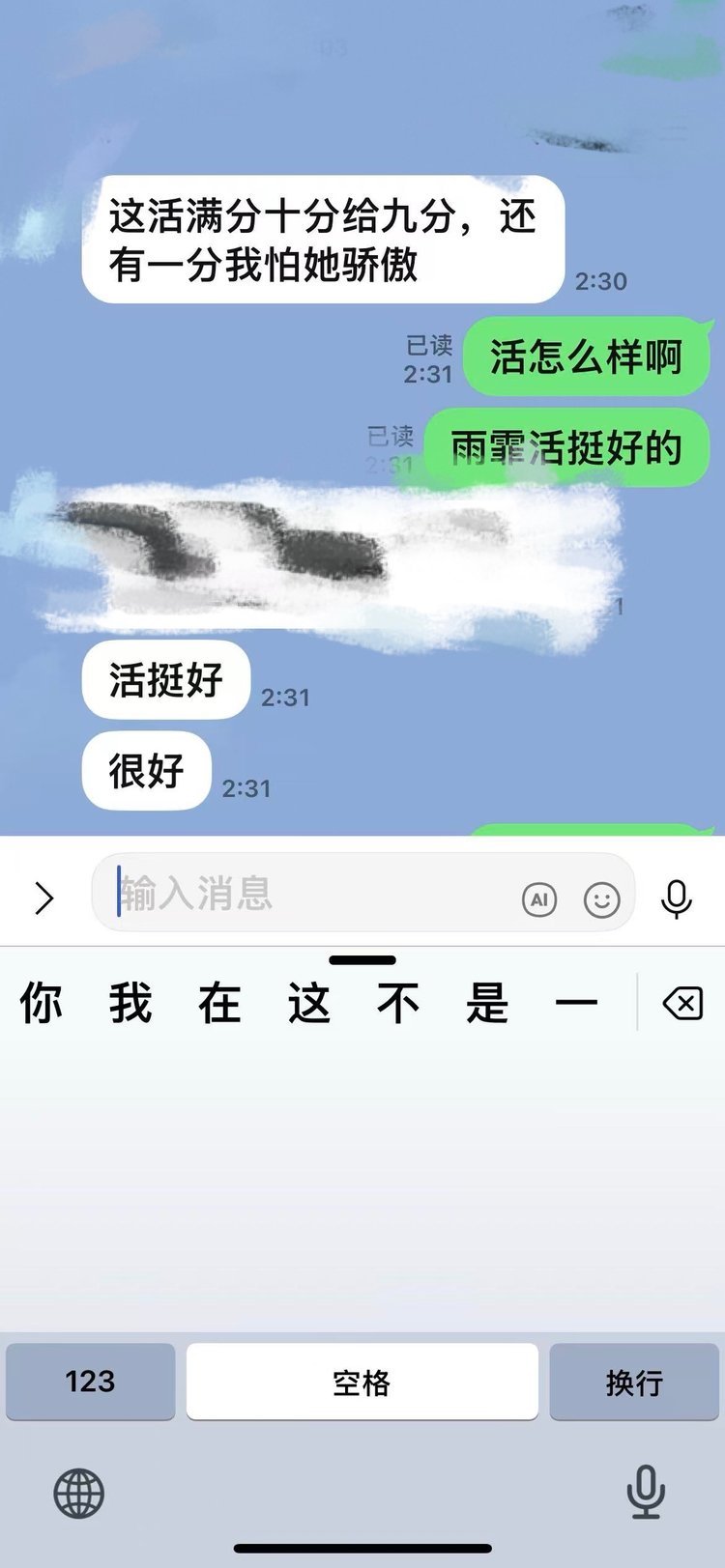Choose the candidate word 是
Image resolution: width=725 pixels, height=1568 pixels.
coord(487,1003)
